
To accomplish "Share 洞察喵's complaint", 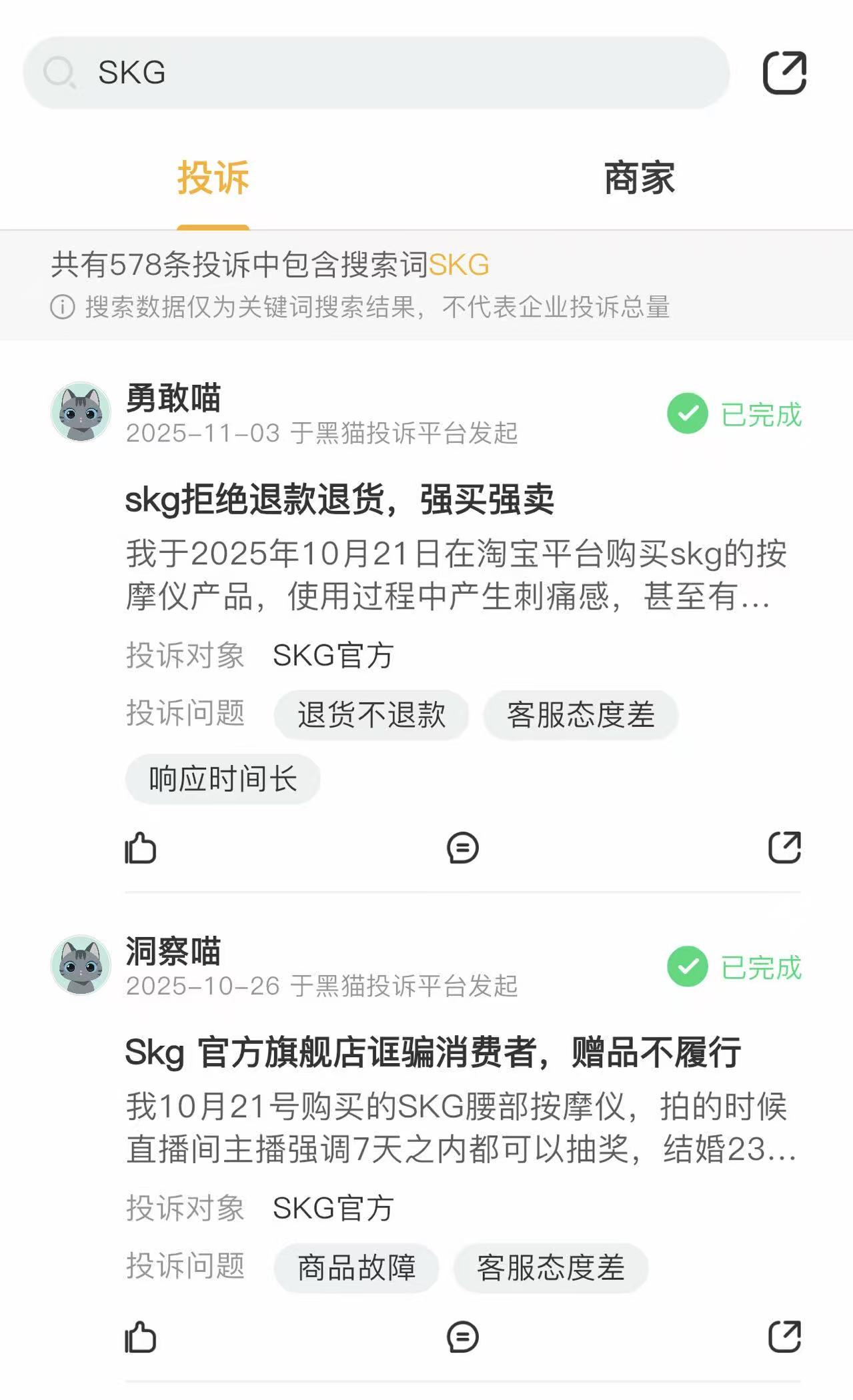I will pyautogui.click(x=784, y=1337).
